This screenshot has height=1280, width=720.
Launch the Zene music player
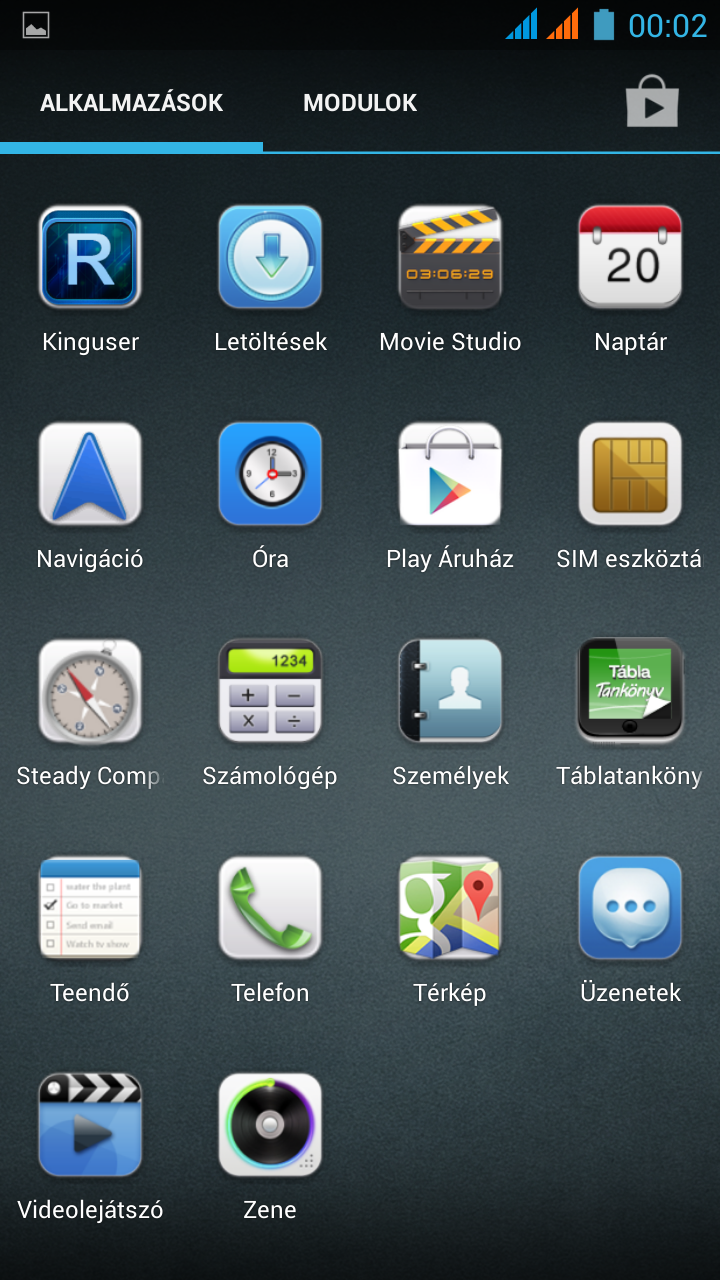[270, 1125]
